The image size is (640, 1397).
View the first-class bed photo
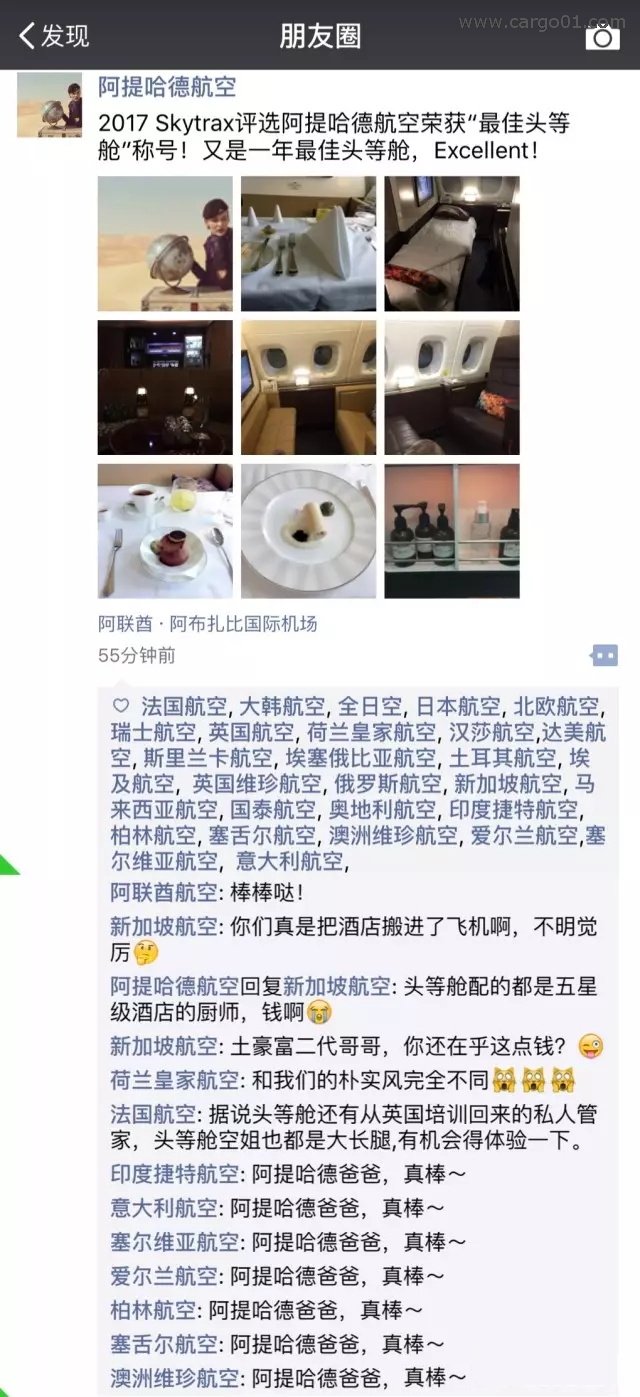(x=452, y=244)
